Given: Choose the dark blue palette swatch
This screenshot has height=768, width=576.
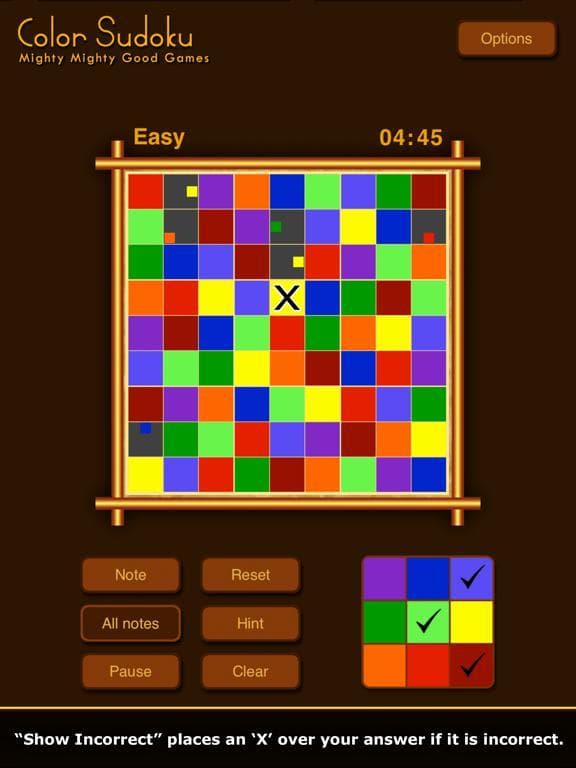Looking at the screenshot, I should [428, 578].
